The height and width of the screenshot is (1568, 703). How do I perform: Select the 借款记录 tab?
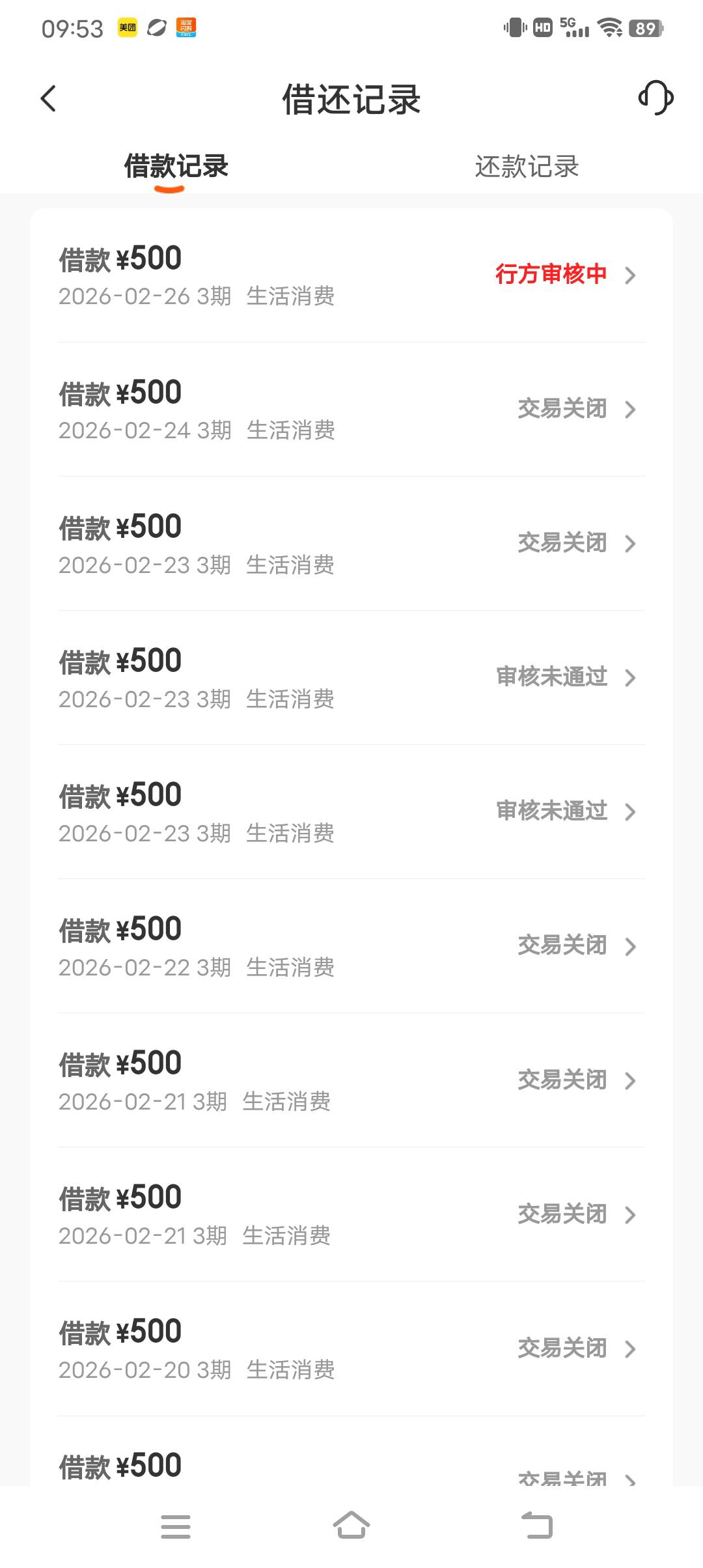(x=176, y=167)
